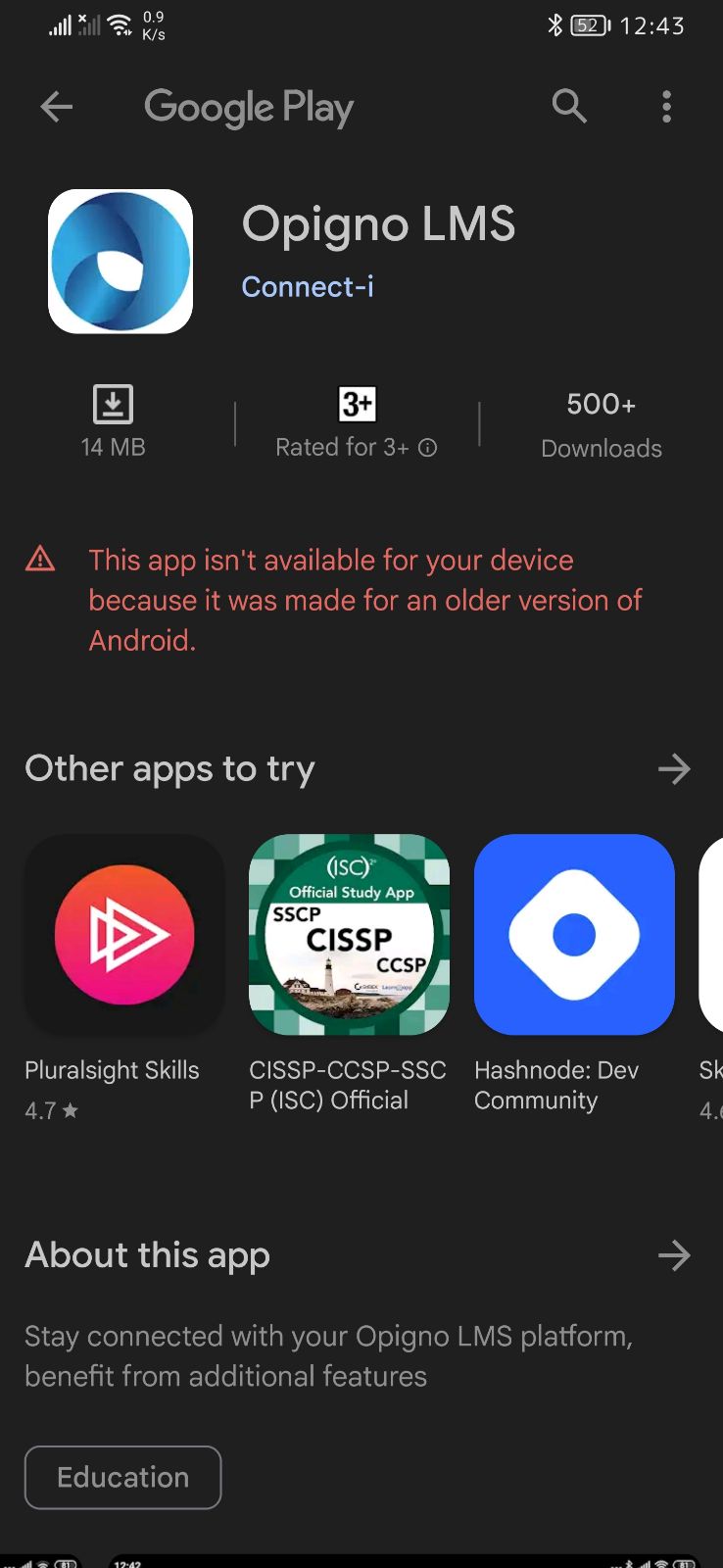Click the download size icon above 14 MB
The width and height of the screenshot is (723, 1568).
pyautogui.click(x=112, y=402)
